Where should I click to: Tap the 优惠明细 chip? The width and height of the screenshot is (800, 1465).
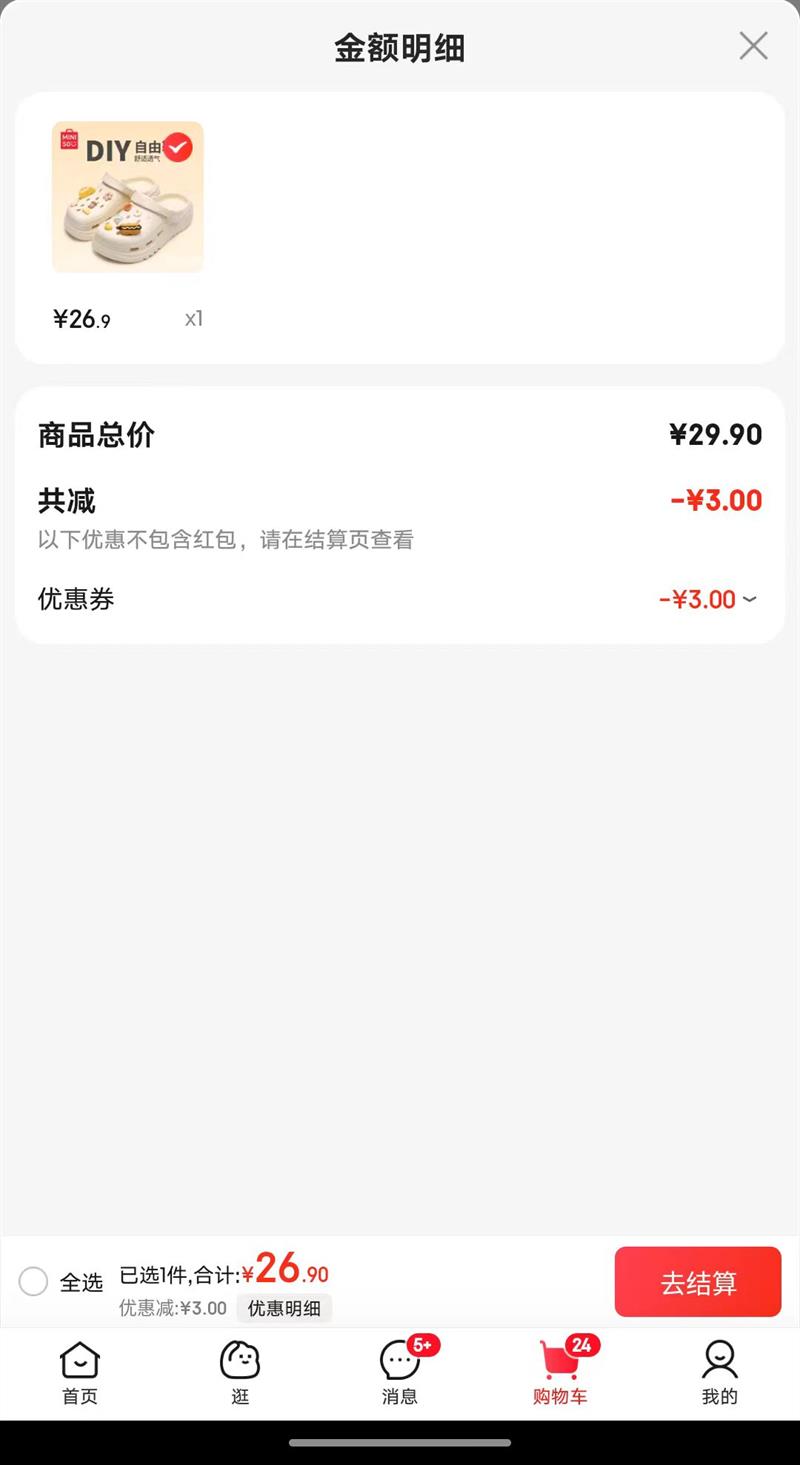click(x=284, y=1308)
